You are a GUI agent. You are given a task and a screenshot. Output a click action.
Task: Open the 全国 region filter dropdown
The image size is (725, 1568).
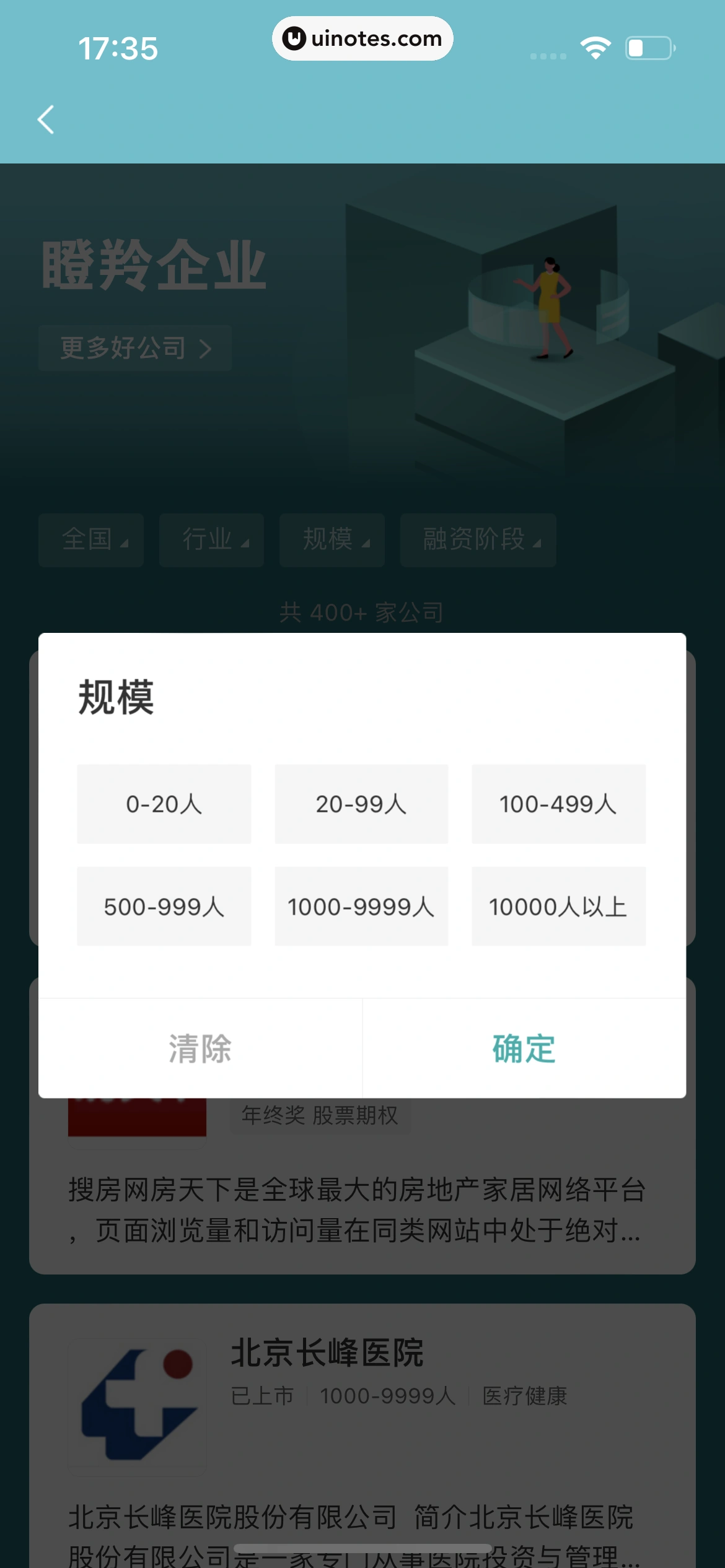[90, 540]
